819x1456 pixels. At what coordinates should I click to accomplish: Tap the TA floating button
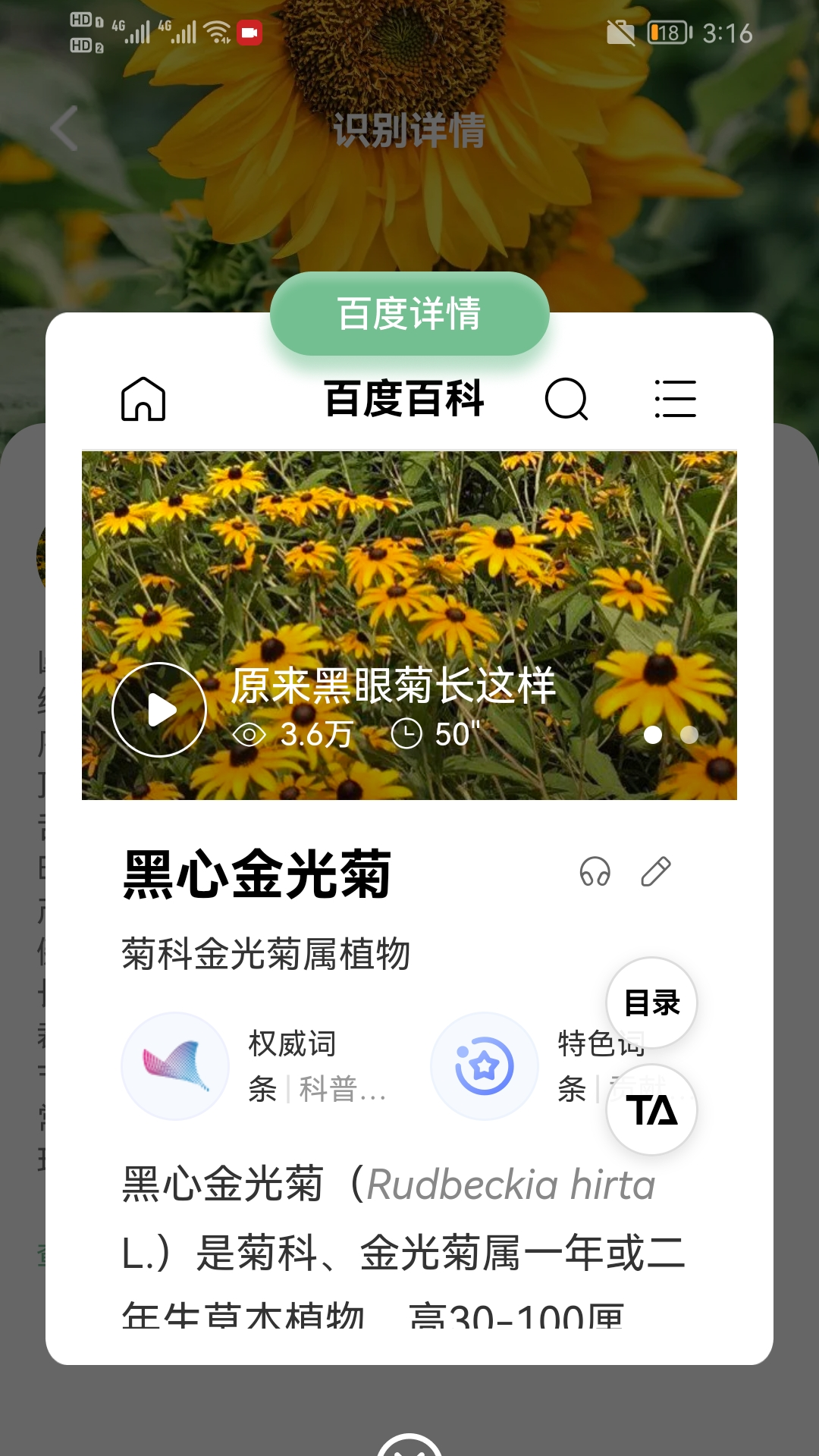[652, 1109]
